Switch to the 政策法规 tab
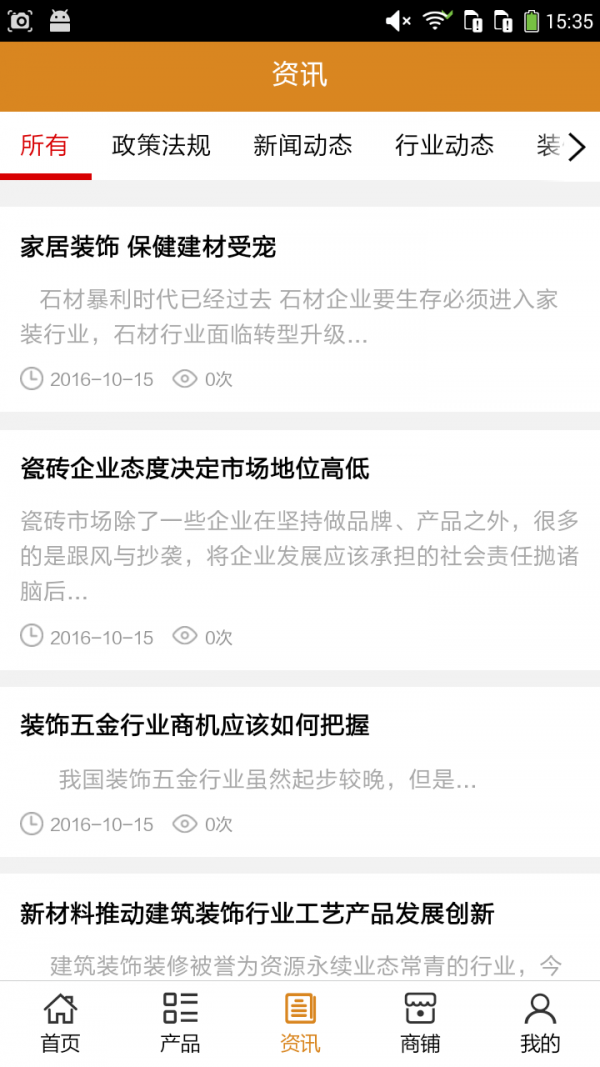The height and width of the screenshot is (1067, 600). (x=161, y=146)
